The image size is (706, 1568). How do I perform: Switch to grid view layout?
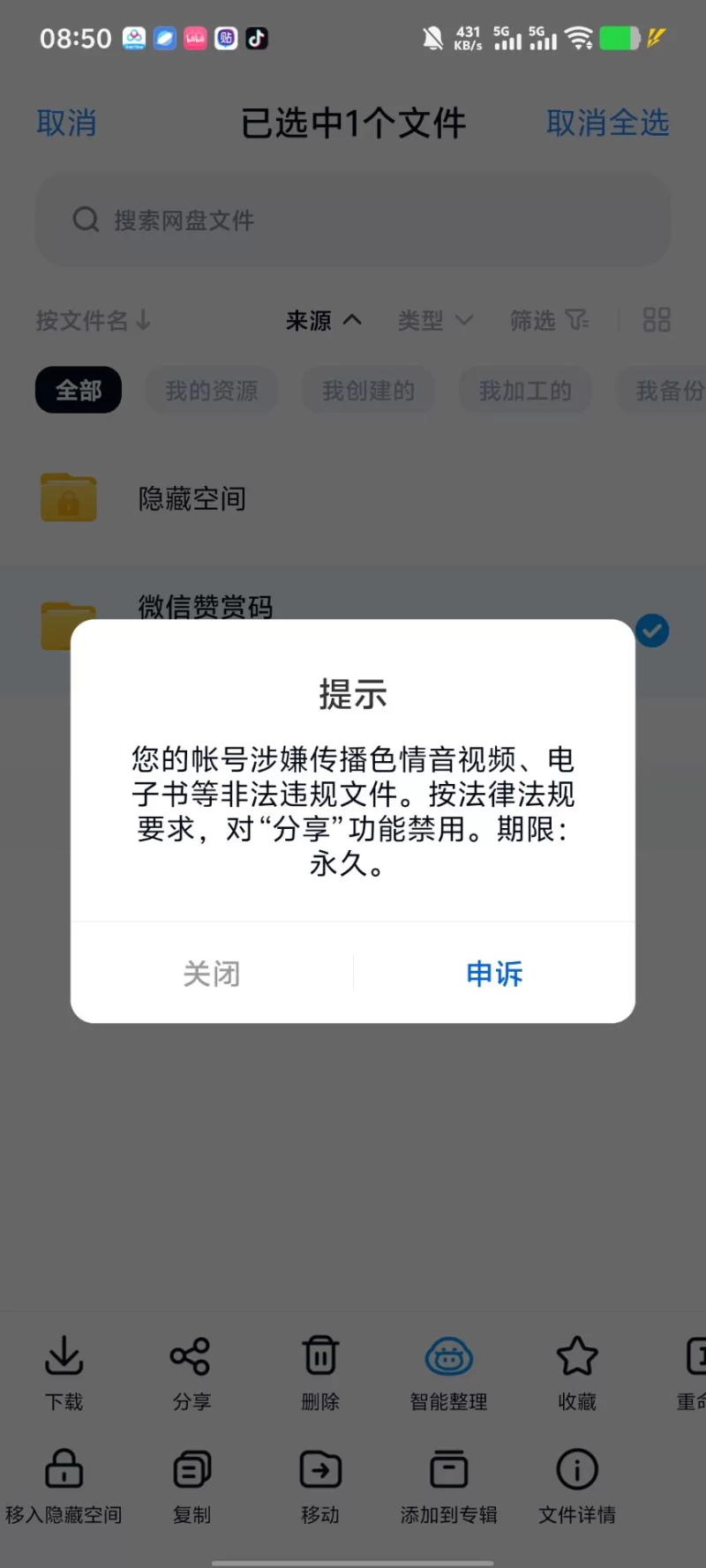coord(657,320)
